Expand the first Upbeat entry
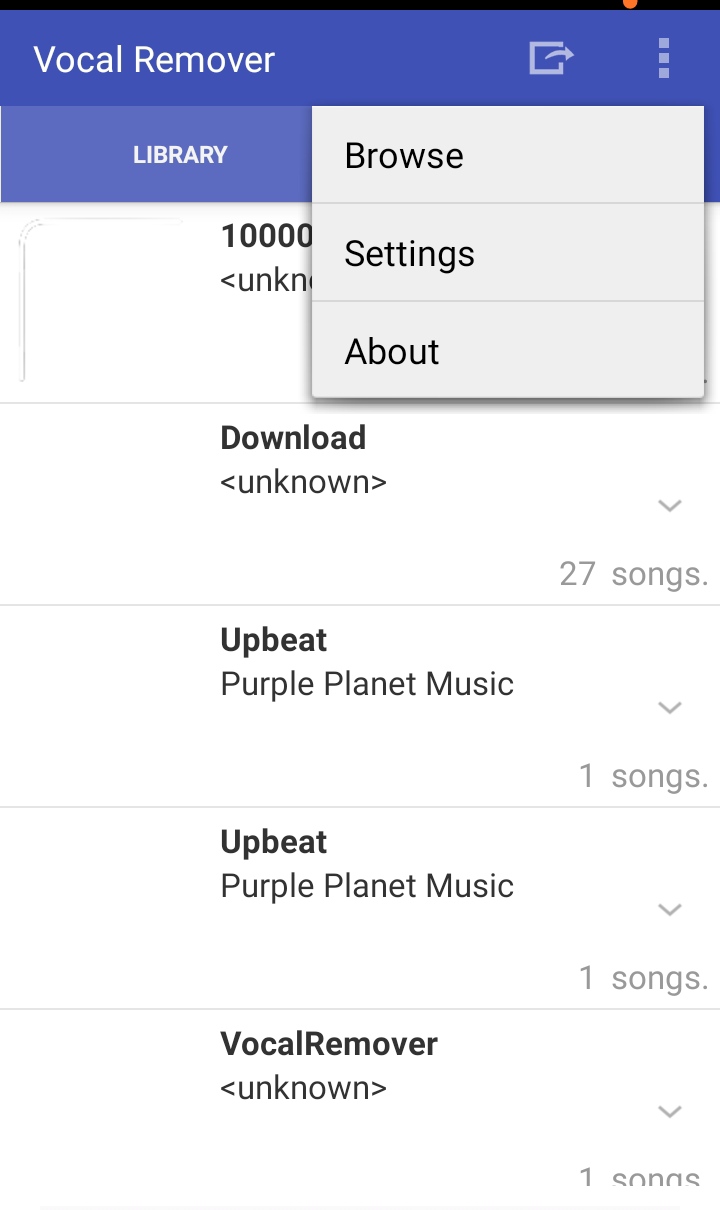Screen dimensions: 720x1210 [x=669, y=707]
